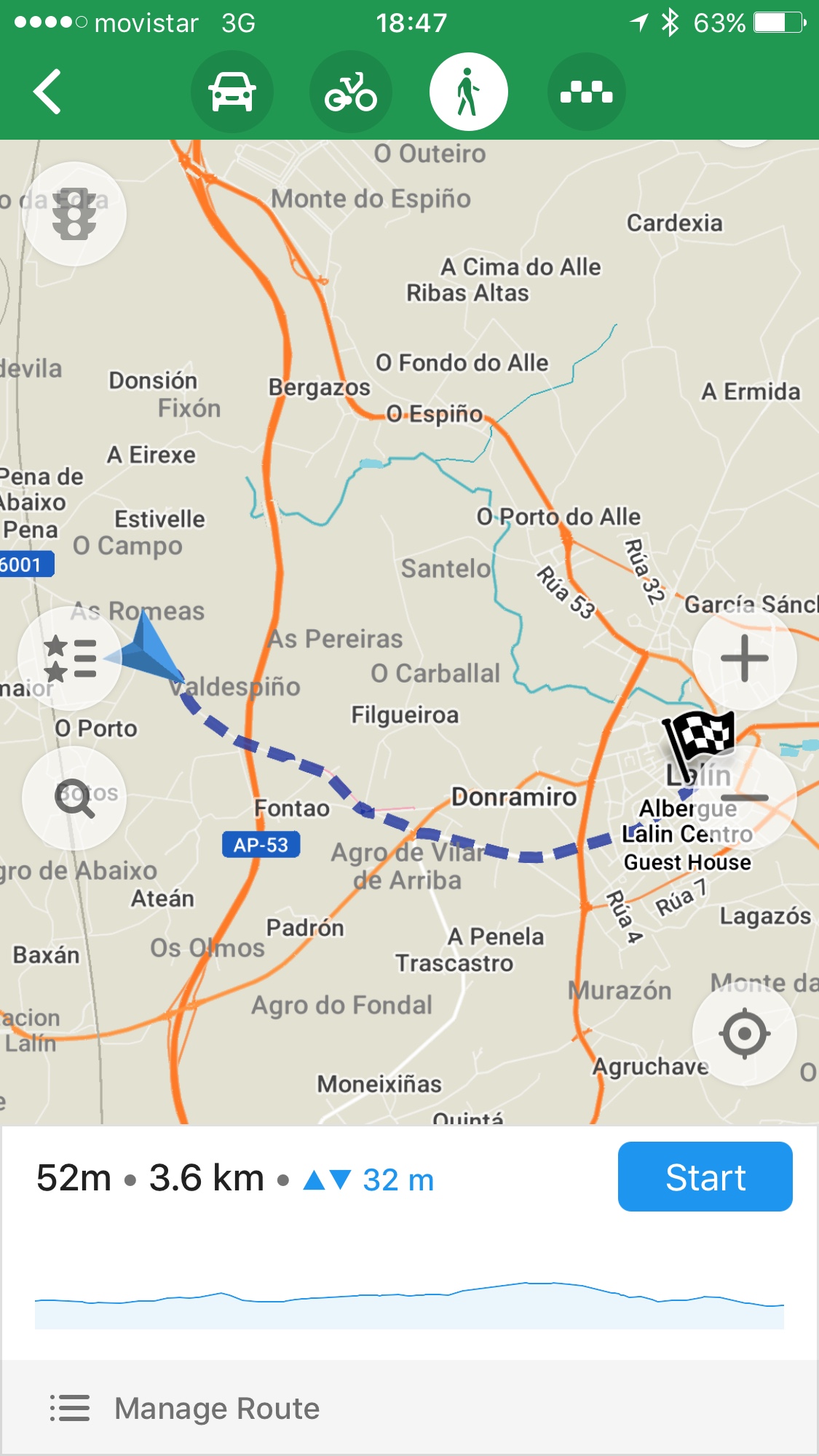The image size is (819, 1456).
Task: Open Manage Route options
Action: tap(217, 1409)
